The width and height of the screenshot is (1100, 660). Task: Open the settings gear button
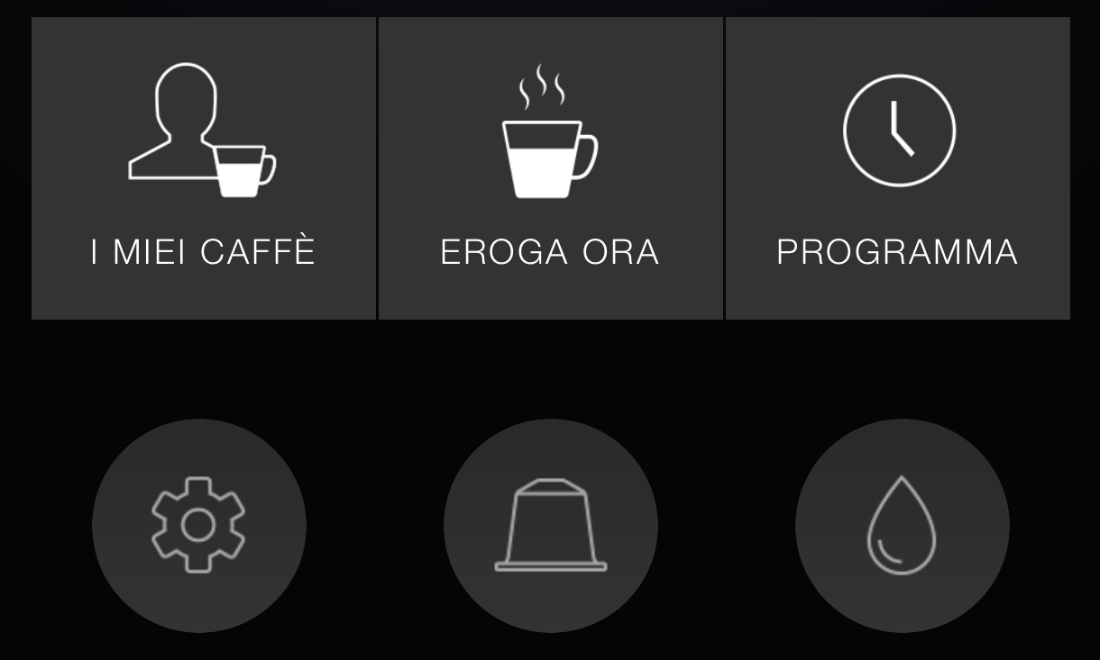(x=199, y=526)
